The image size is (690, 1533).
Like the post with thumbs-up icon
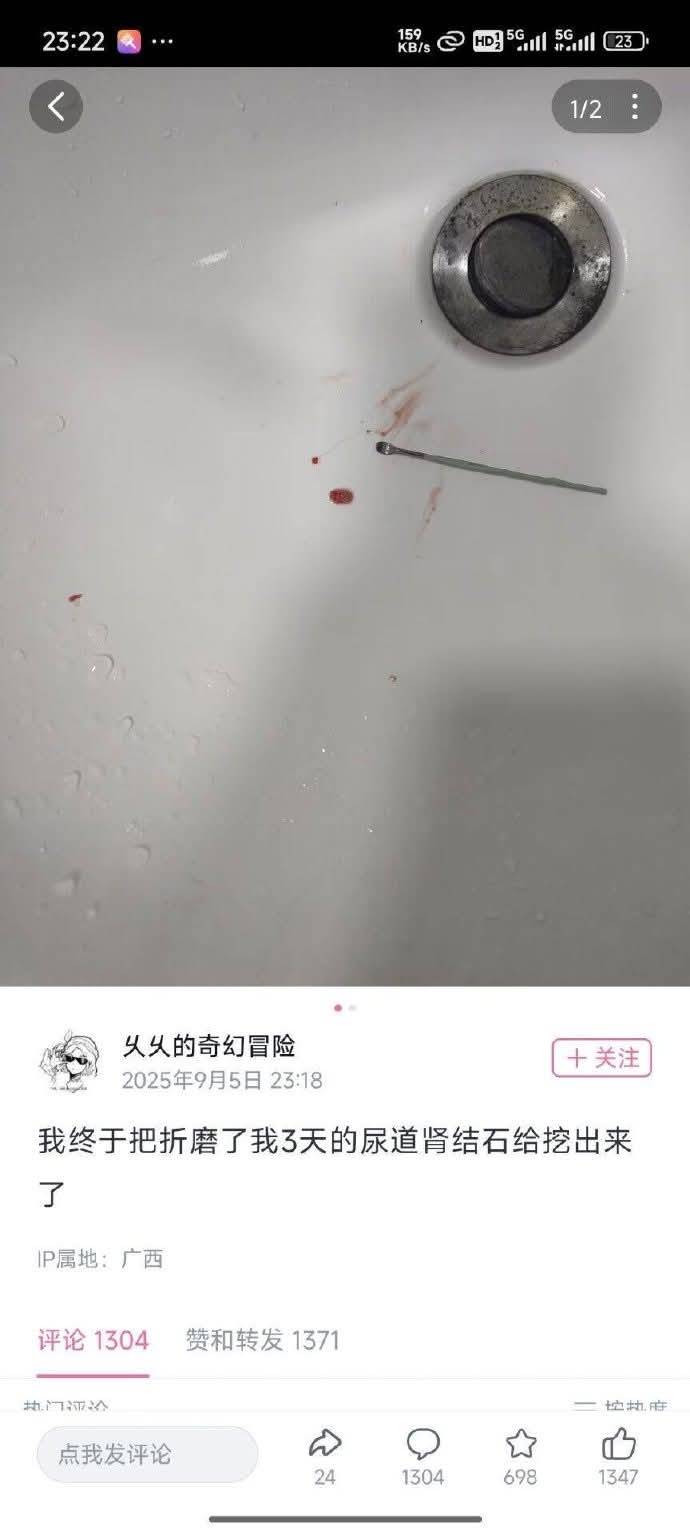pos(618,1443)
